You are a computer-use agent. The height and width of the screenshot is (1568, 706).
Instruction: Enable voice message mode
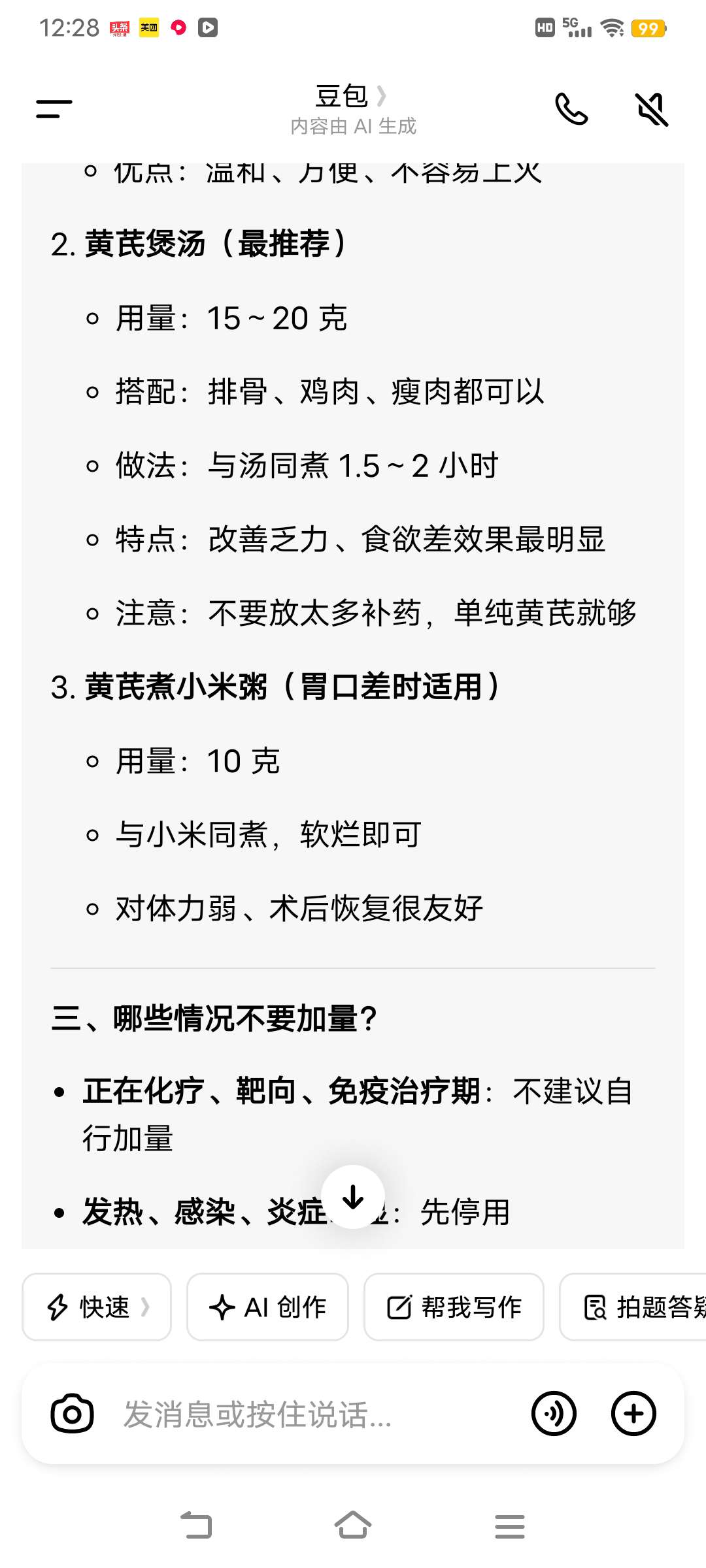[x=554, y=1413]
